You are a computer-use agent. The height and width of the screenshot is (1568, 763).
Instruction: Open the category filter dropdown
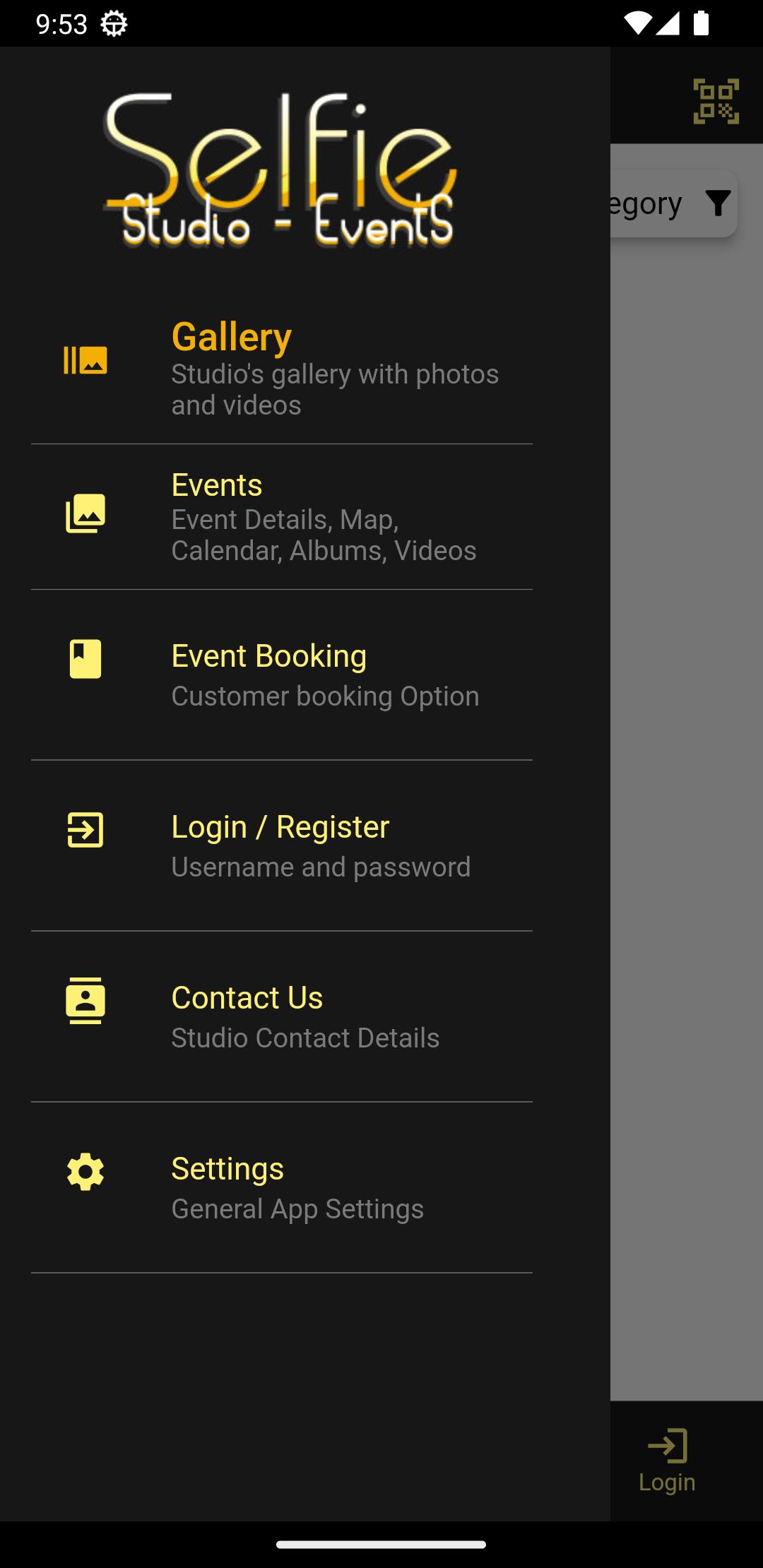673,203
